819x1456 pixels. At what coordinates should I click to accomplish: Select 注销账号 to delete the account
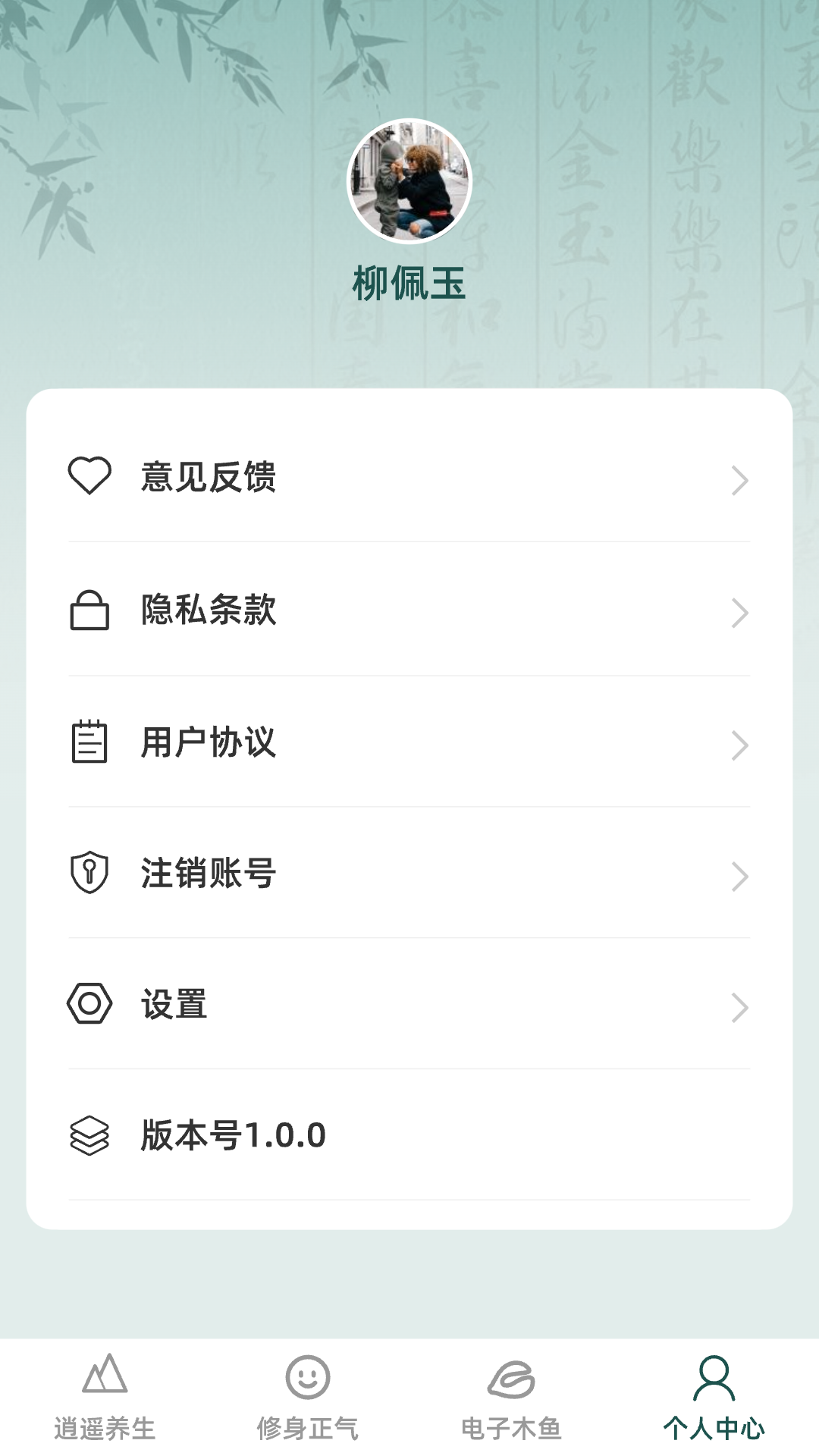point(409,874)
